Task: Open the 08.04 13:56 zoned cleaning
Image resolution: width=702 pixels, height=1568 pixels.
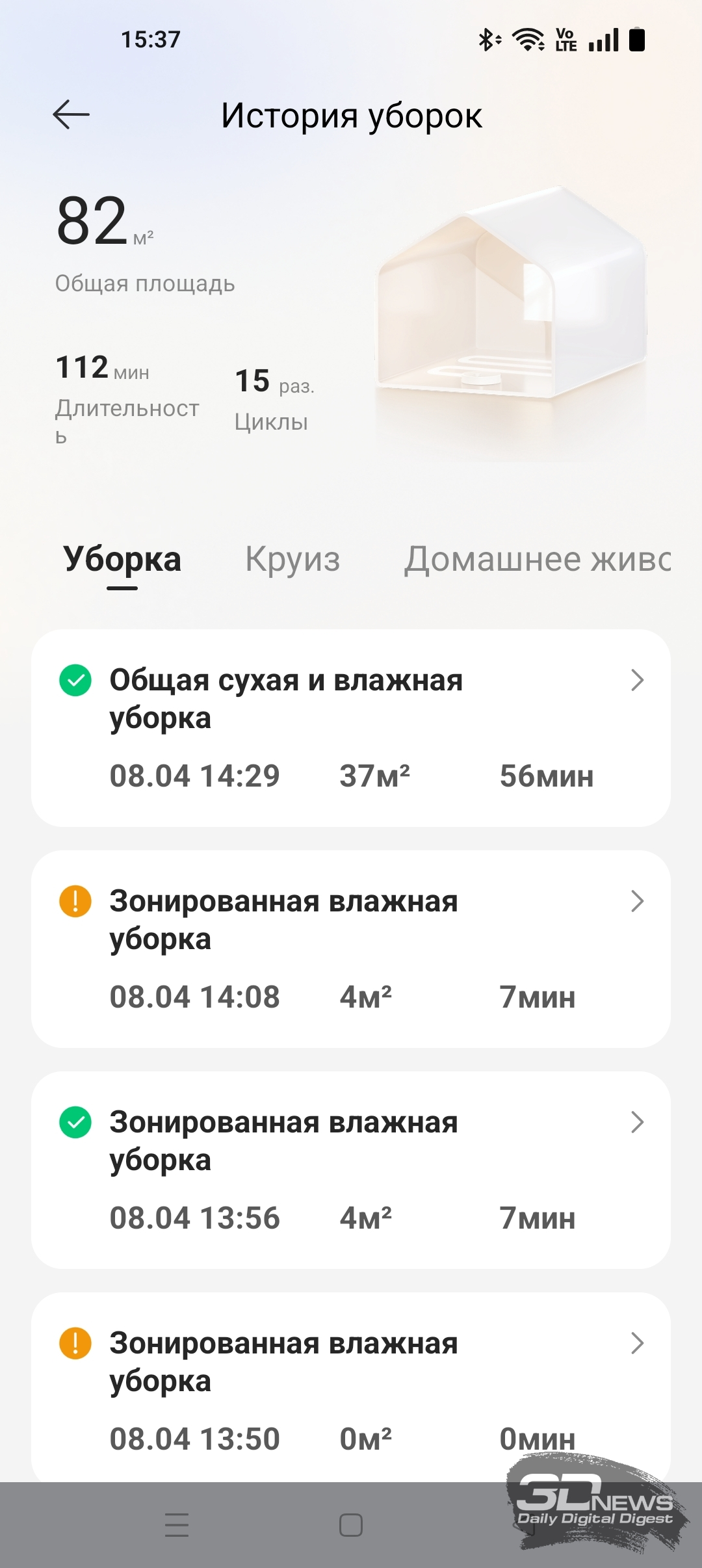Action: tap(351, 1169)
